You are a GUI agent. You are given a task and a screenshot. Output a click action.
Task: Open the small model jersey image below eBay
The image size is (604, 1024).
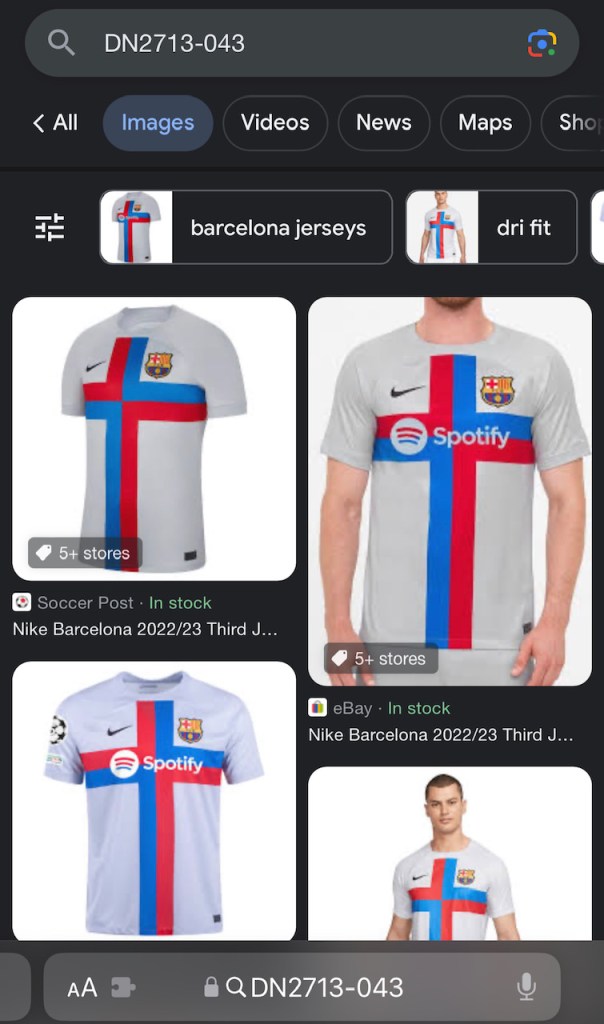(x=450, y=855)
